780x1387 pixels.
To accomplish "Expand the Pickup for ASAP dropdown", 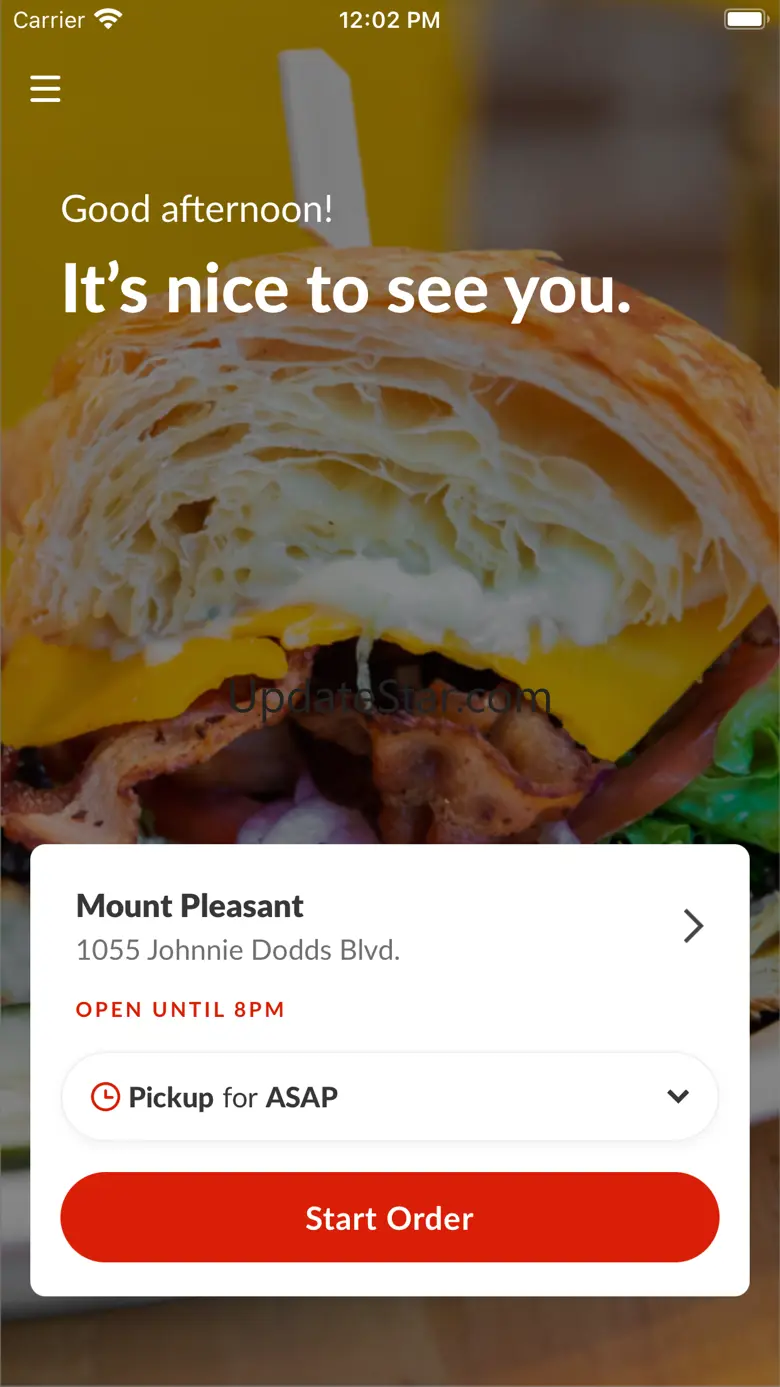I will click(x=390, y=1096).
